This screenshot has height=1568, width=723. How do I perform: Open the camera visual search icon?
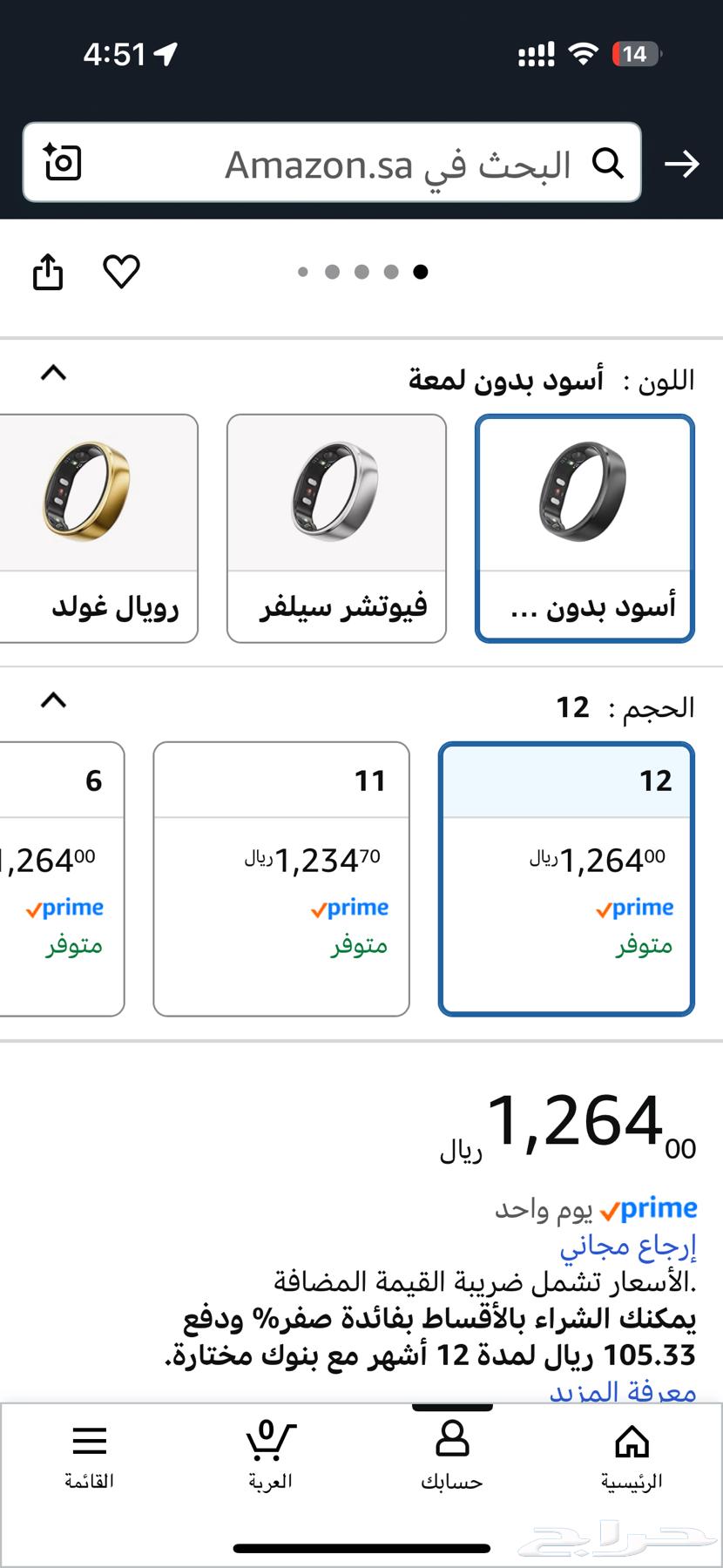click(61, 163)
